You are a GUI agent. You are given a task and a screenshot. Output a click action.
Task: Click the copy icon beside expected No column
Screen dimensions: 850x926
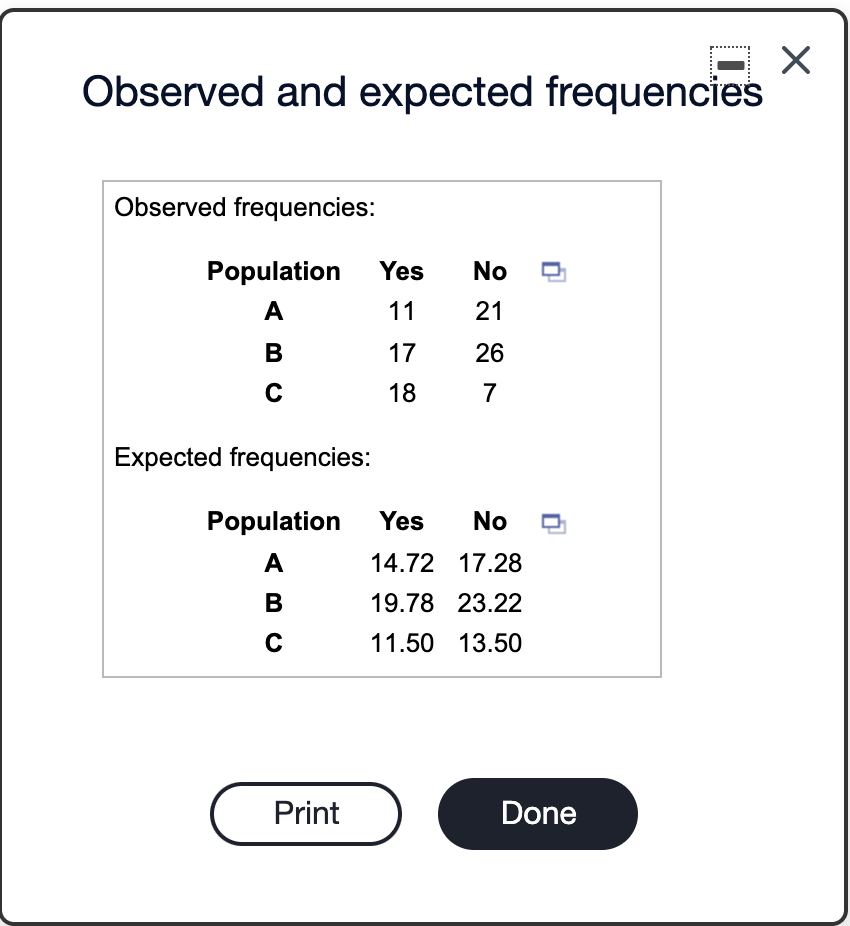click(554, 521)
